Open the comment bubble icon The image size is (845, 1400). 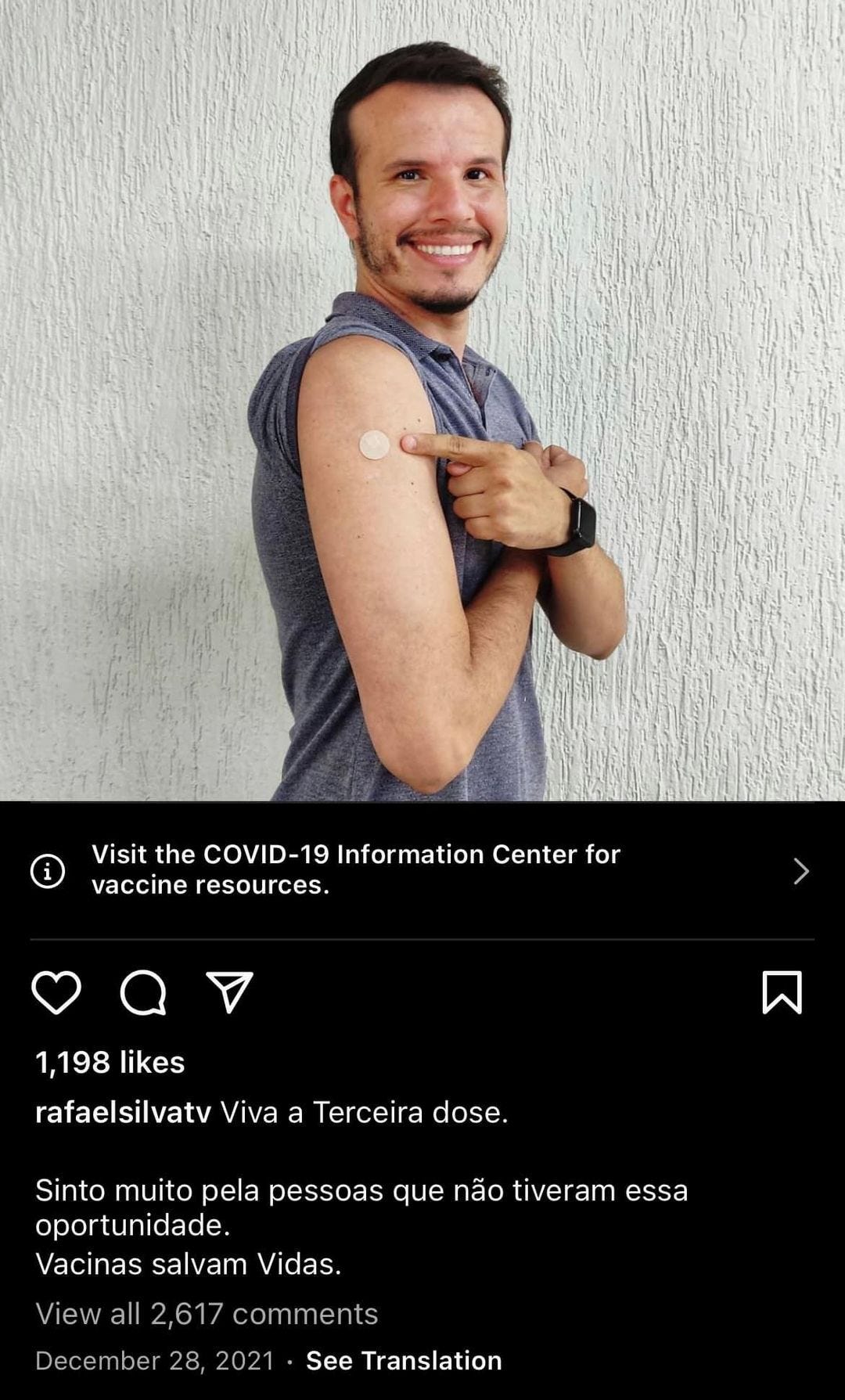click(x=143, y=992)
